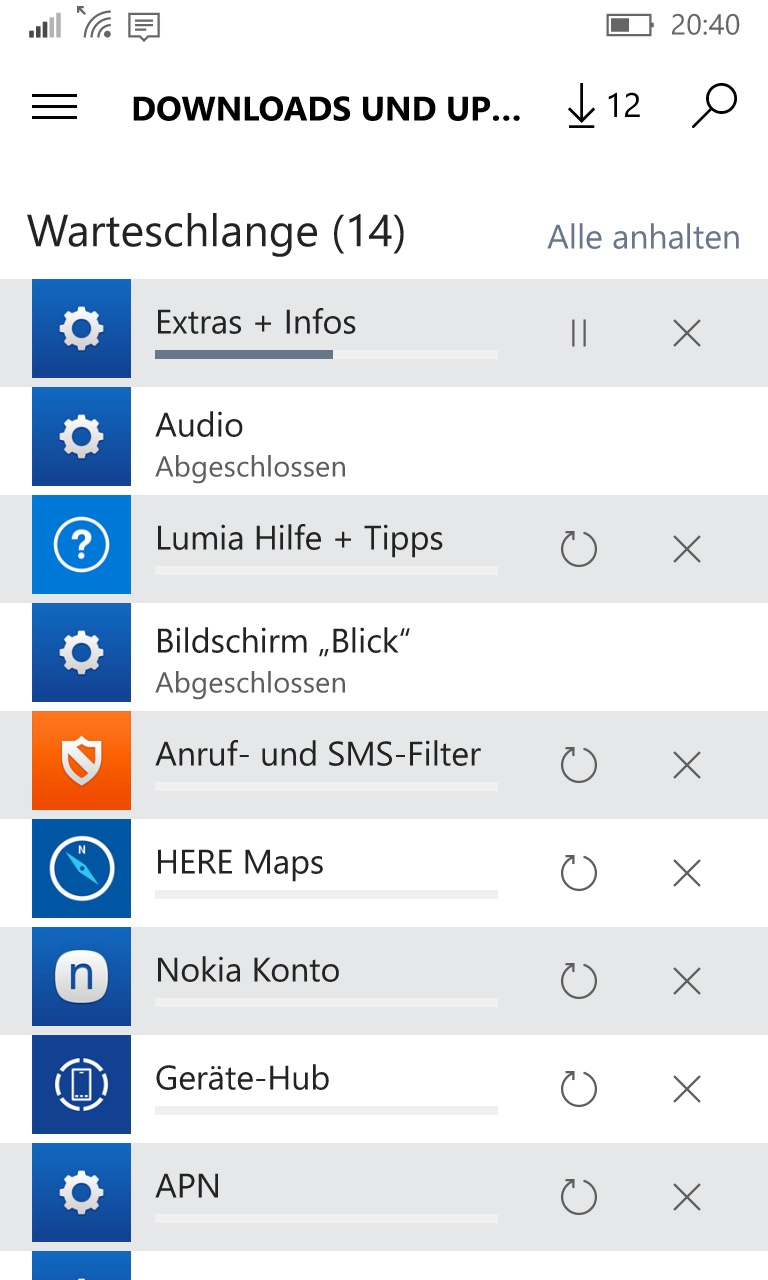Remove APN from the queue
This screenshot has height=1280, width=768.
pos(687,1197)
